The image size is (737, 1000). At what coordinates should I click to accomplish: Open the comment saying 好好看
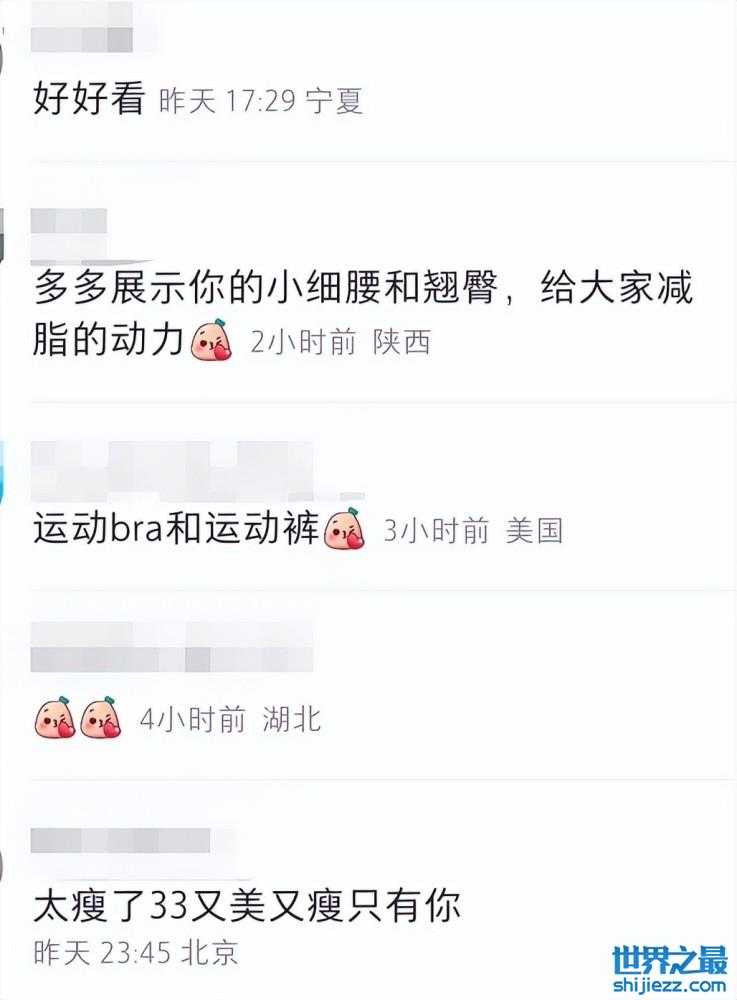90,100
